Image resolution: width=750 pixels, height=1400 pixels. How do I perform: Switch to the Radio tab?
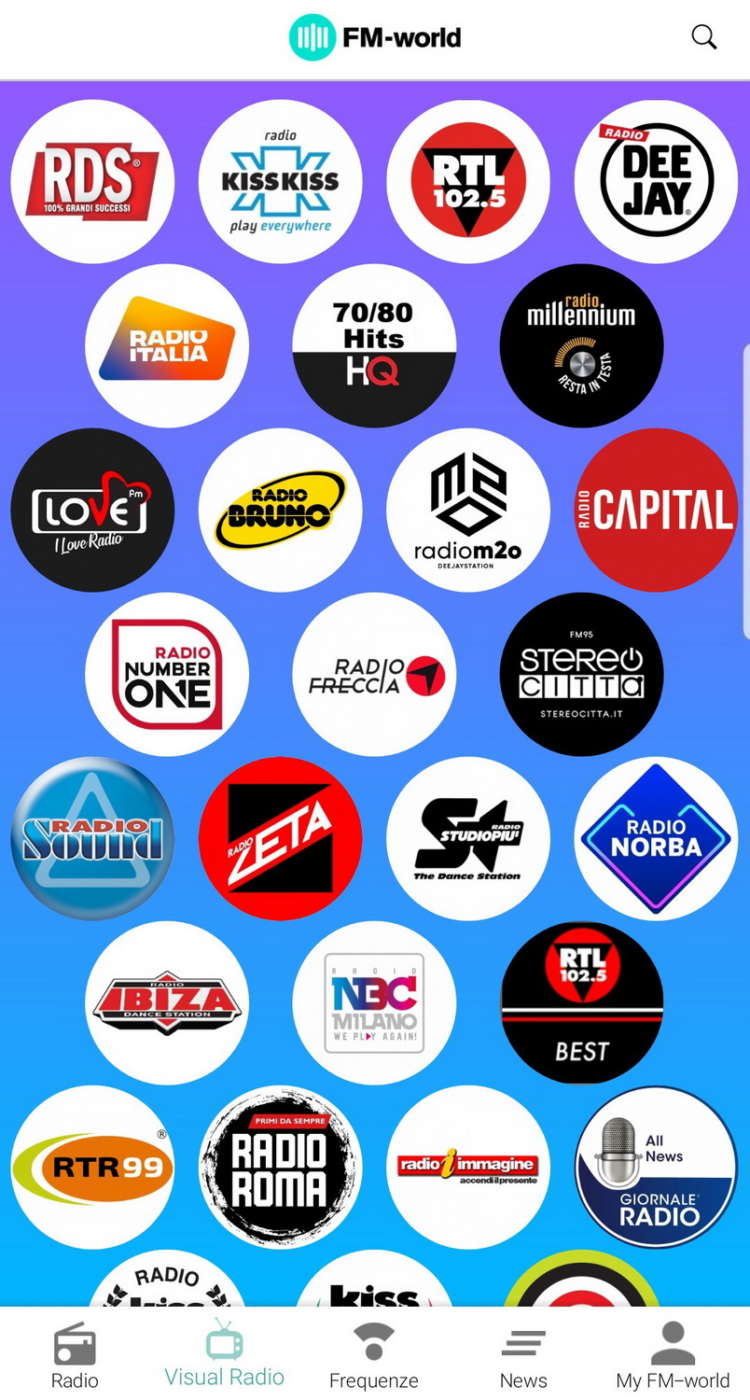coord(75,1355)
